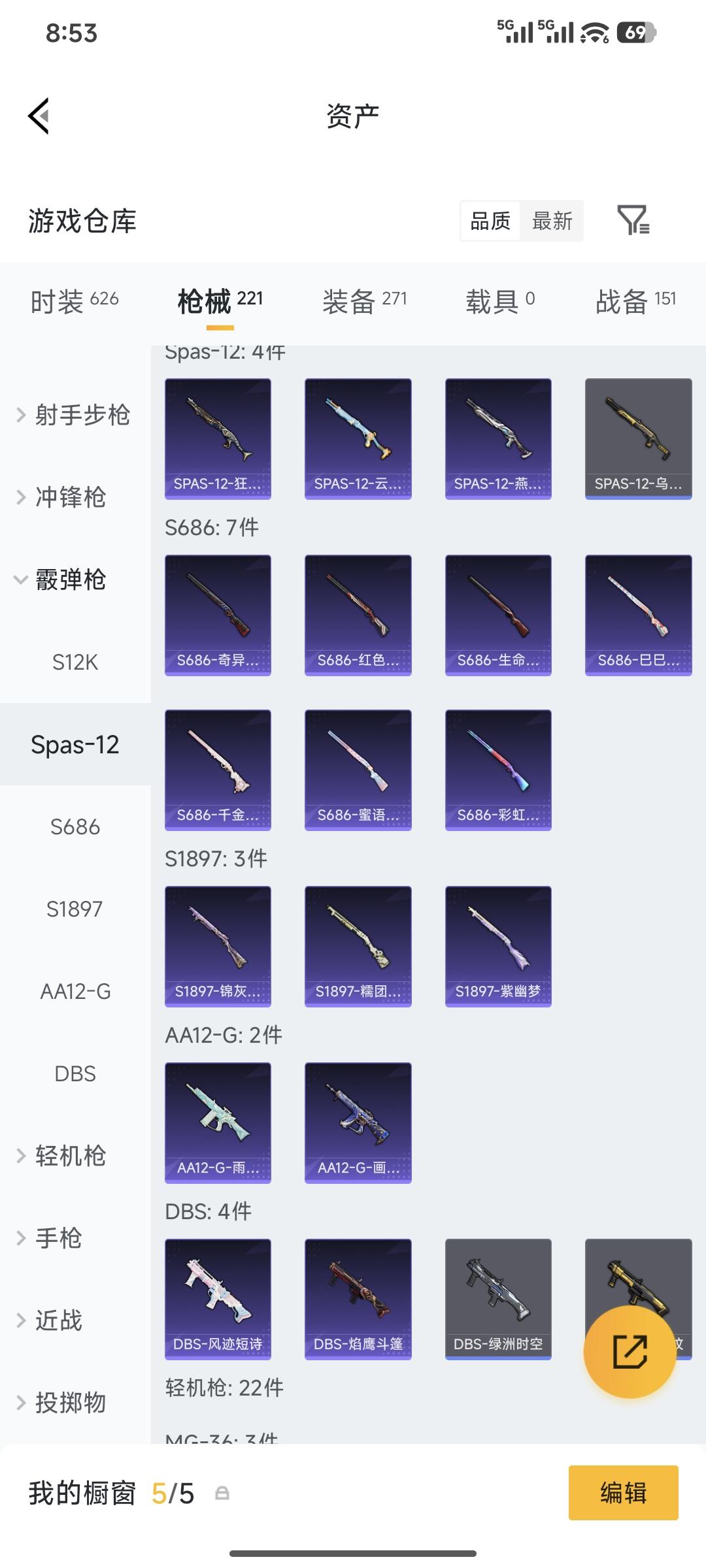Select the SPAS-12-乌 weapon skin thumbnail
This screenshot has width=706, height=1568.
click(638, 436)
